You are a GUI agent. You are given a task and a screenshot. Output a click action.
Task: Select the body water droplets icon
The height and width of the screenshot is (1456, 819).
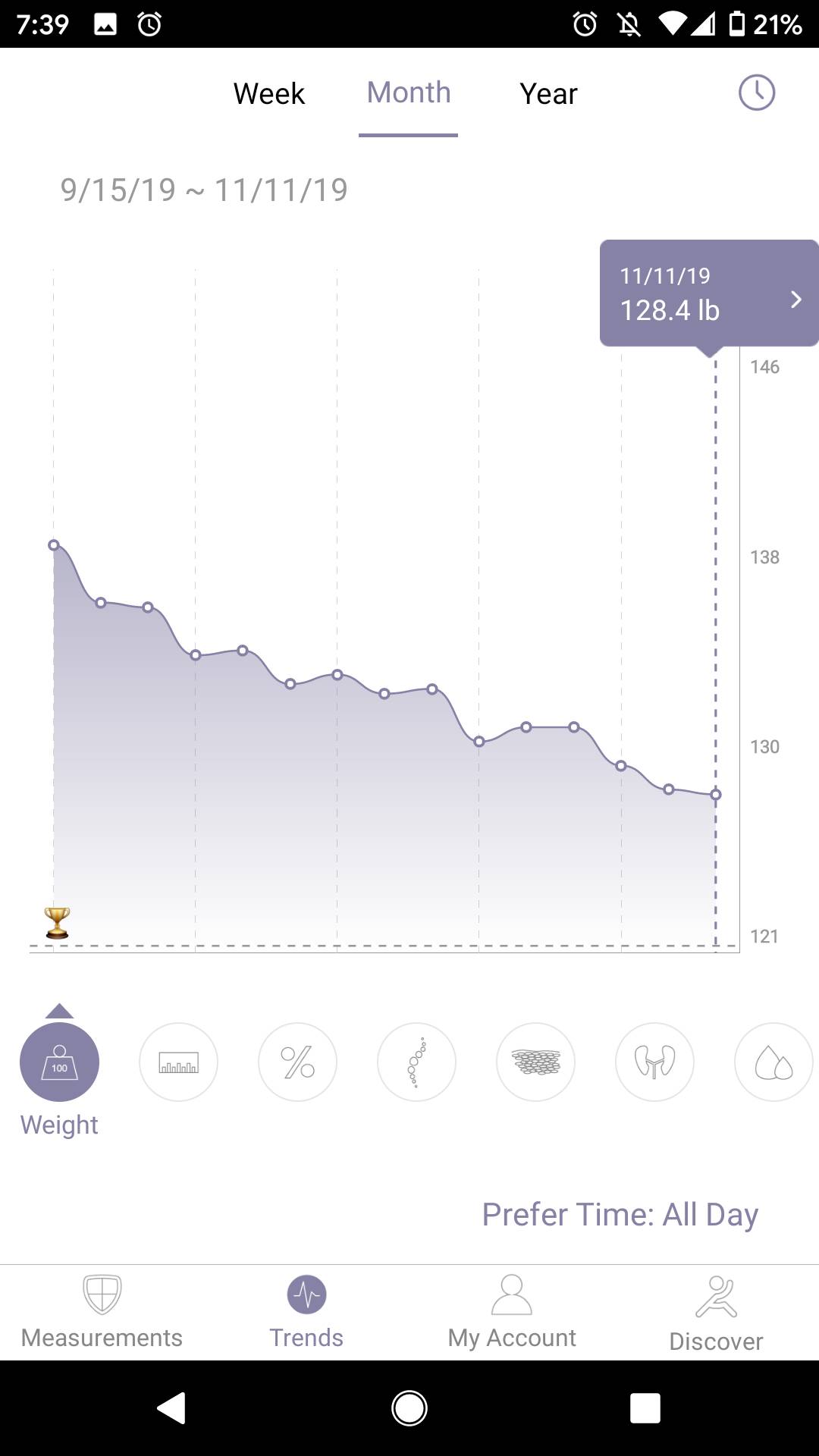coord(773,1062)
